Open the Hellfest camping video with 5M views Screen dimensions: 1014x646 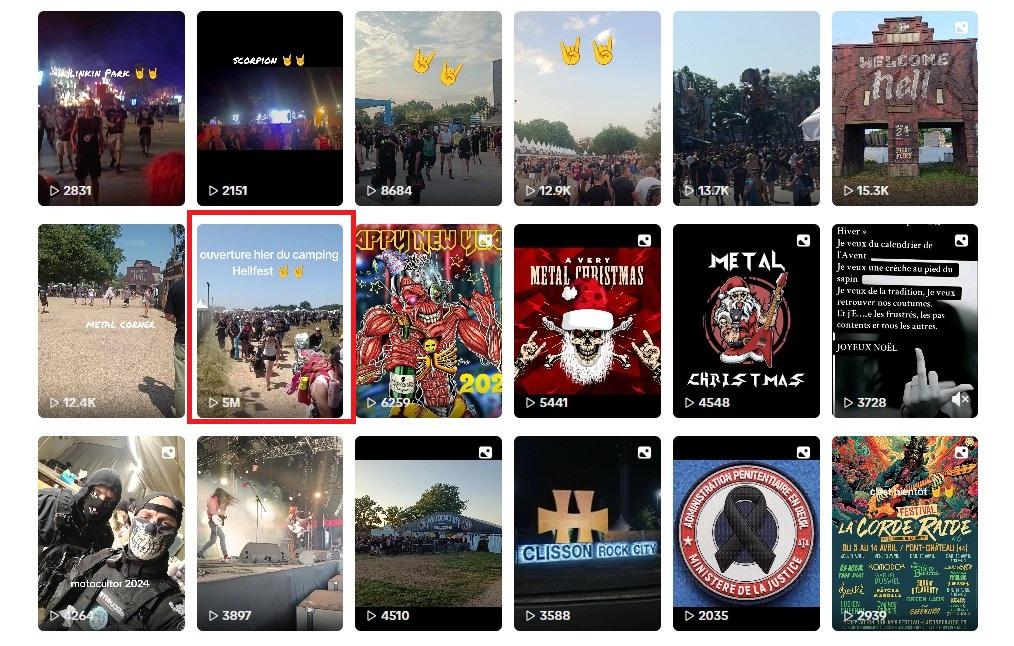coord(270,320)
